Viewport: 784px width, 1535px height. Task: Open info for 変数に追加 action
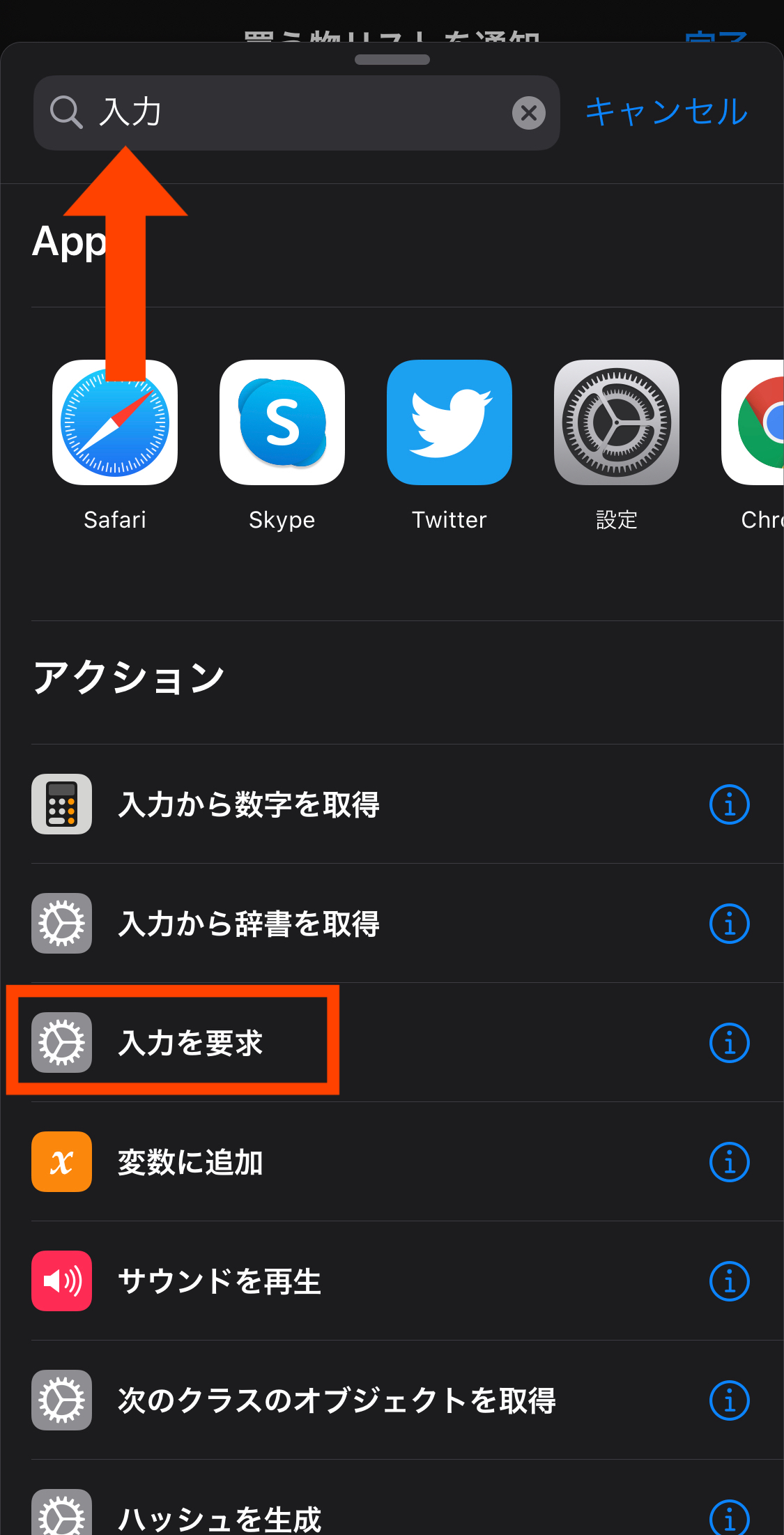[729, 1162]
